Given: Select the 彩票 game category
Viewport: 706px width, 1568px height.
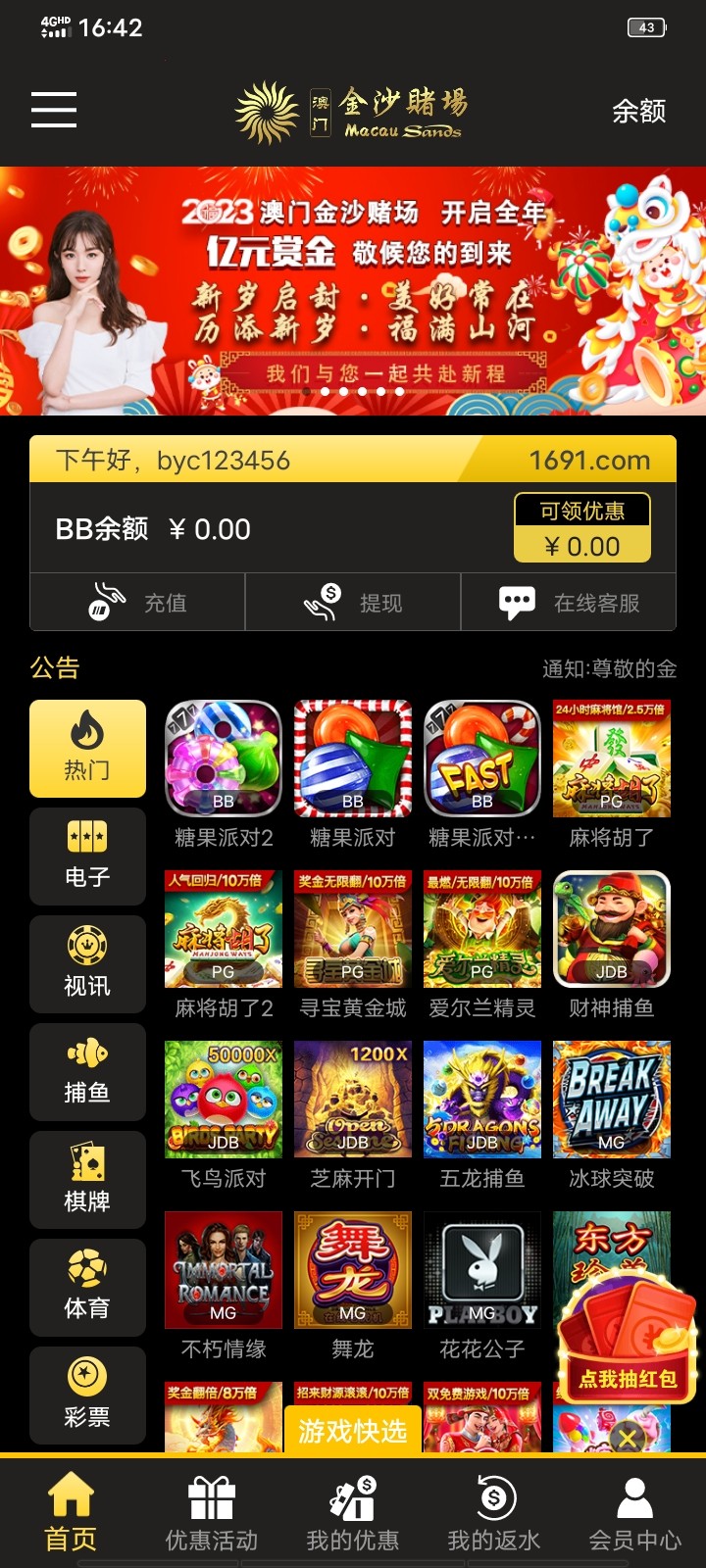Looking at the screenshot, I should (87, 1396).
